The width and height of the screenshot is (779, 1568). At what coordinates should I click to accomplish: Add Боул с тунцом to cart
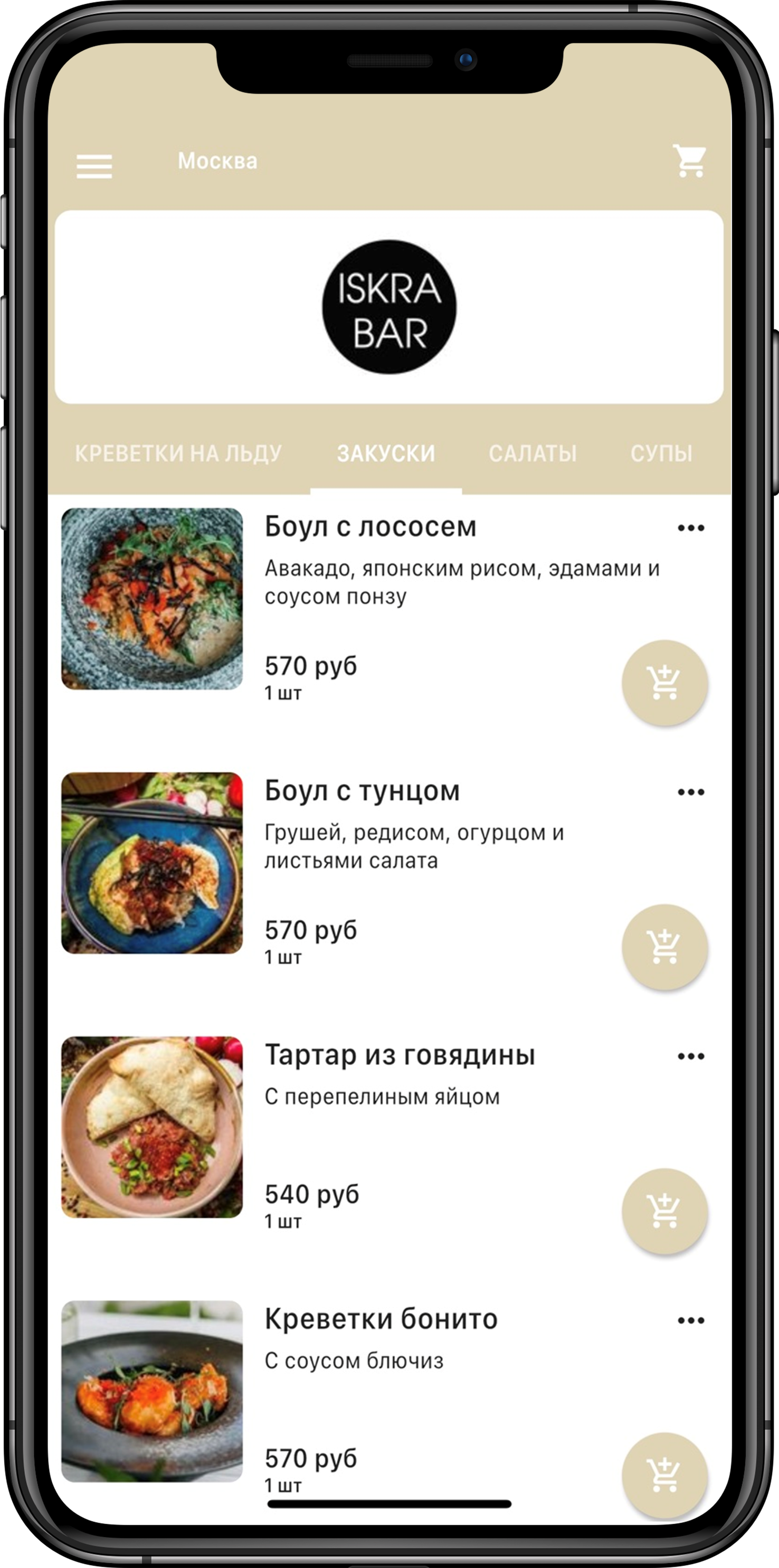point(664,947)
